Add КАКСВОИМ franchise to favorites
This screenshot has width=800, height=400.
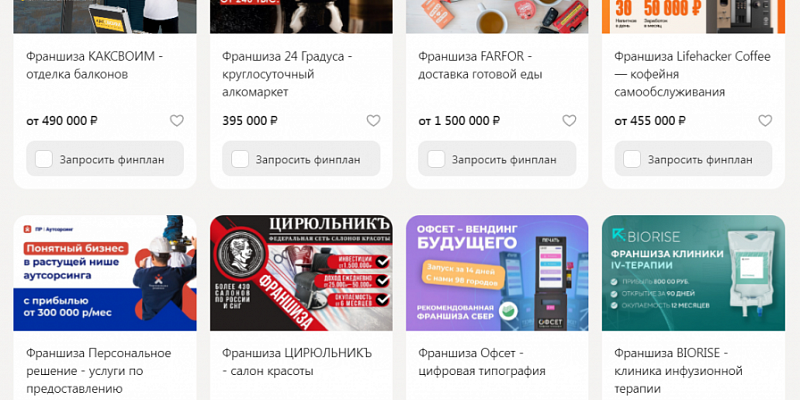(x=177, y=121)
